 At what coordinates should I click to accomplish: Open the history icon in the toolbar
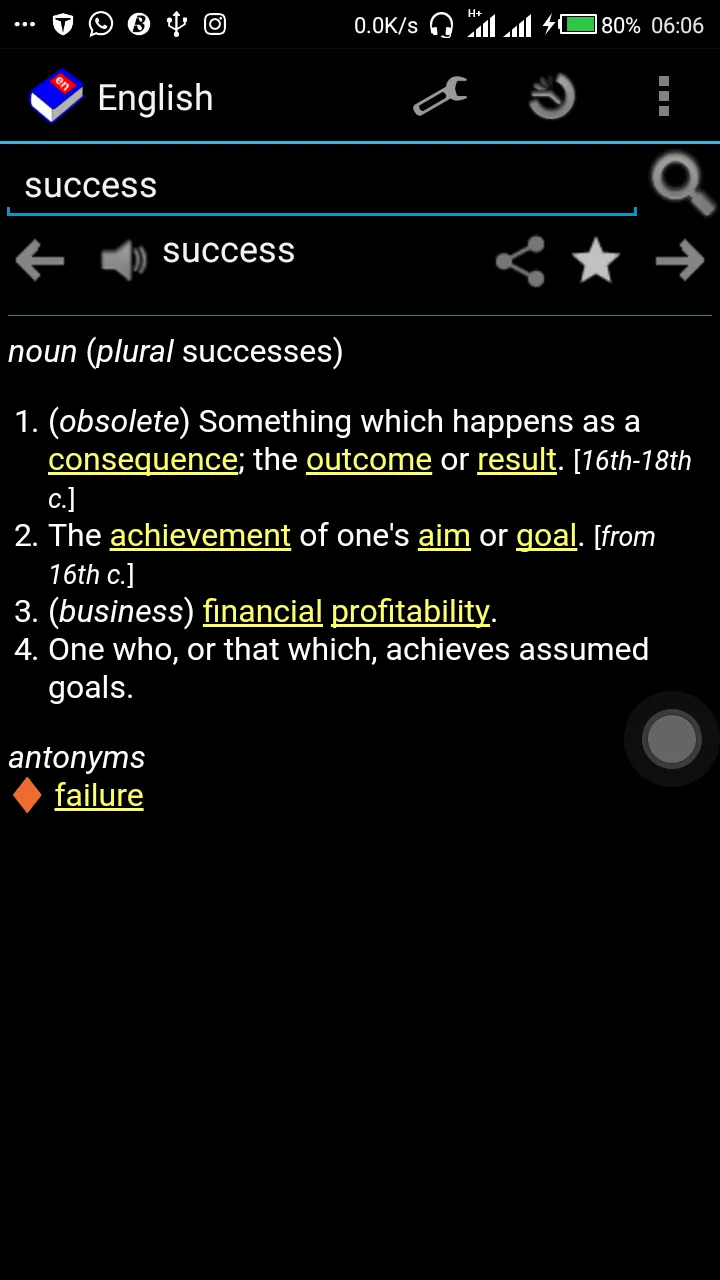[x=551, y=98]
